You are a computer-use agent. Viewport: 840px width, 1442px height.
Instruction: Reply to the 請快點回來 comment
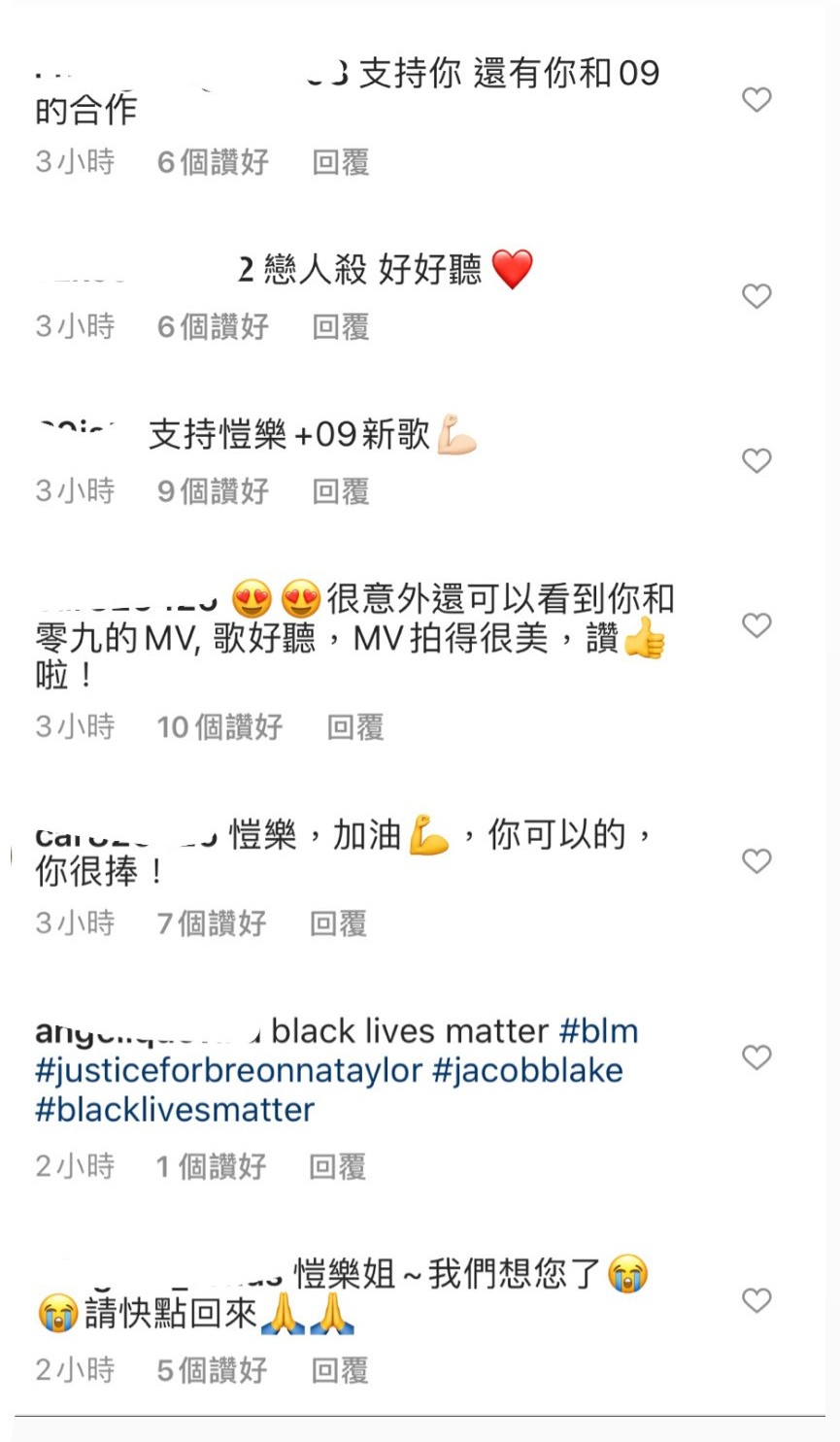point(339,1370)
